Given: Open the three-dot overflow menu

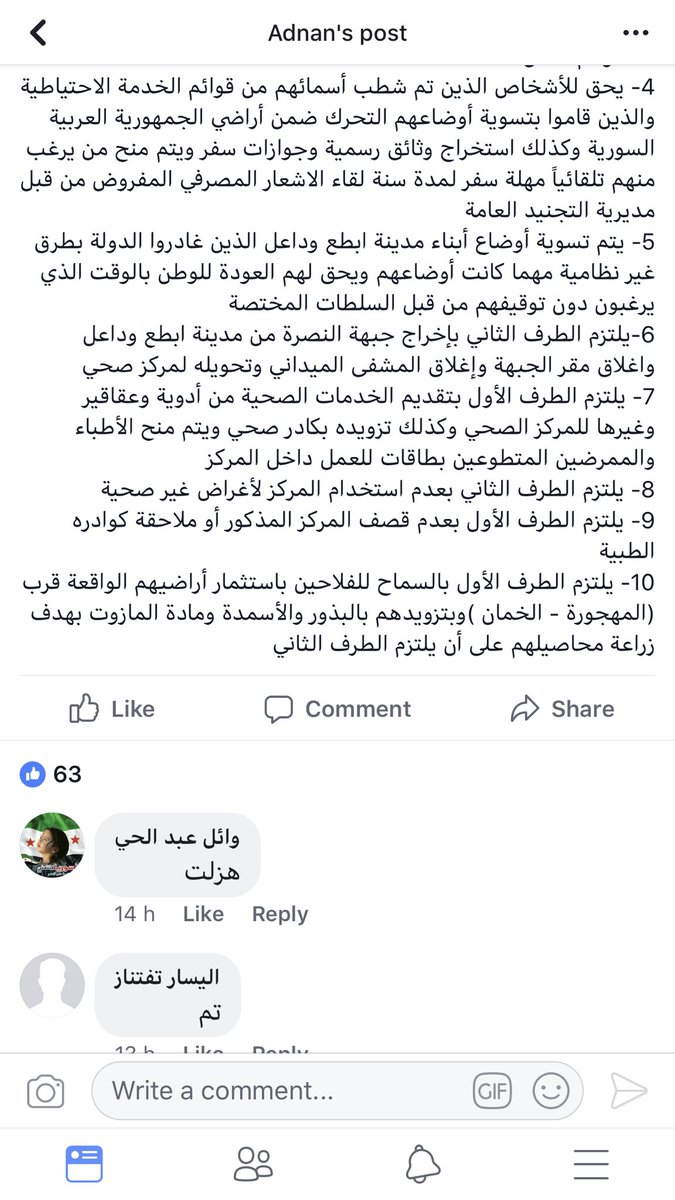Looking at the screenshot, I should tap(635, 33).
